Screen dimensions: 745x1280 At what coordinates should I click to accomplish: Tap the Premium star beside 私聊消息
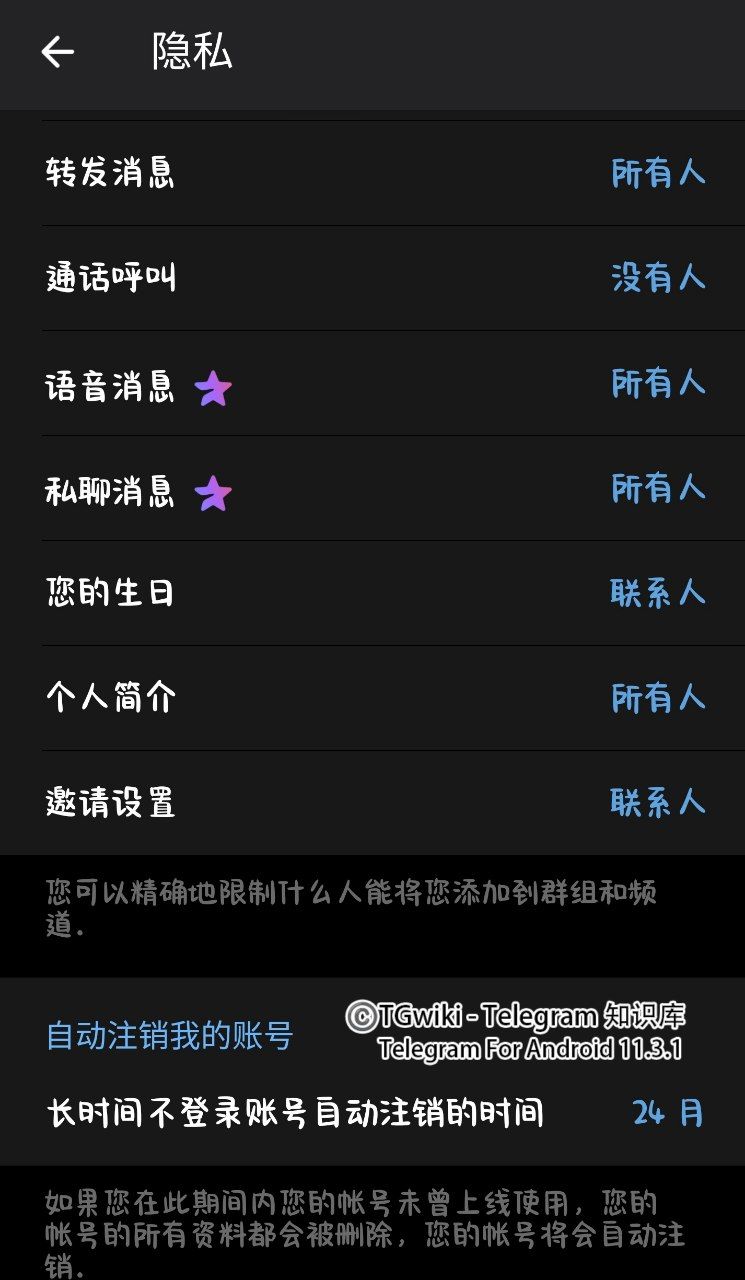tap(213, 493)
